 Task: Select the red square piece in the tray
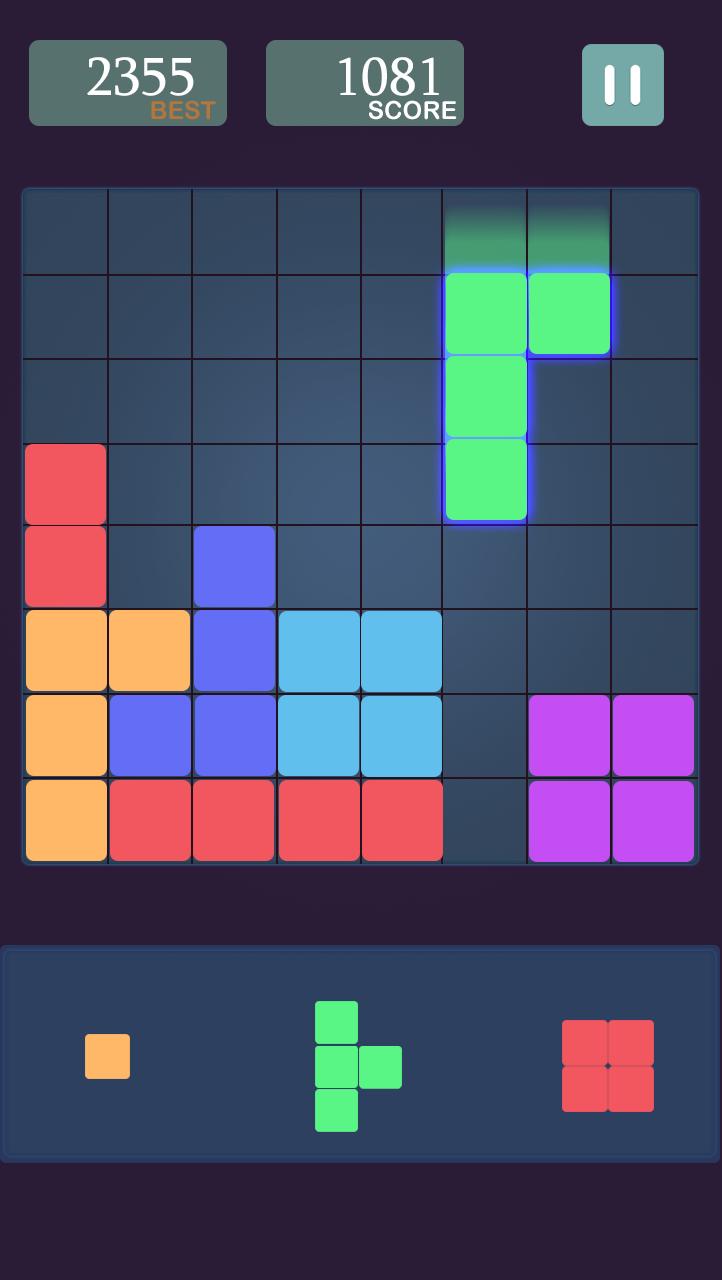pos(607,1066)
